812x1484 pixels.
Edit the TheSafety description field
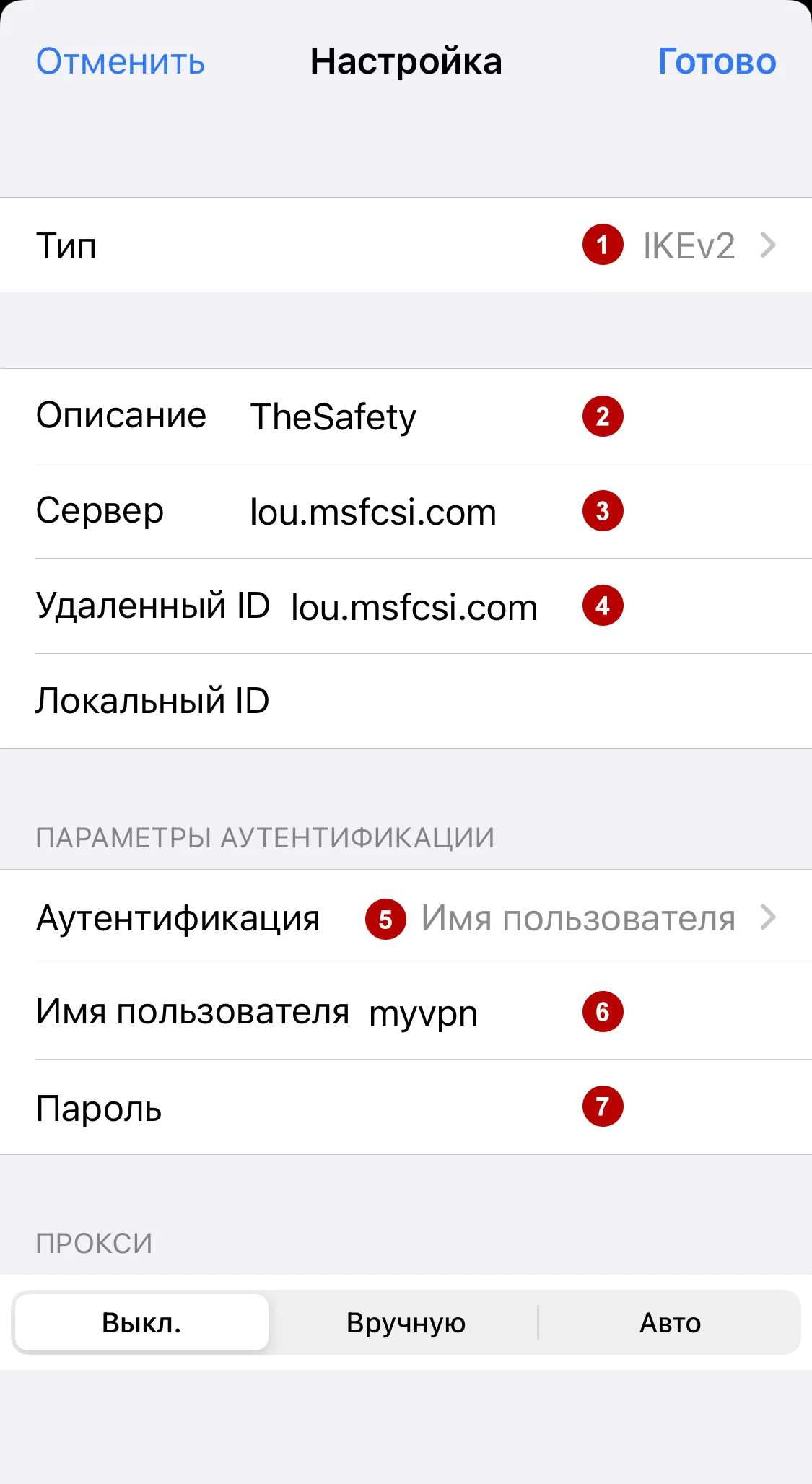pyautogui.click(x=332, y=416)
